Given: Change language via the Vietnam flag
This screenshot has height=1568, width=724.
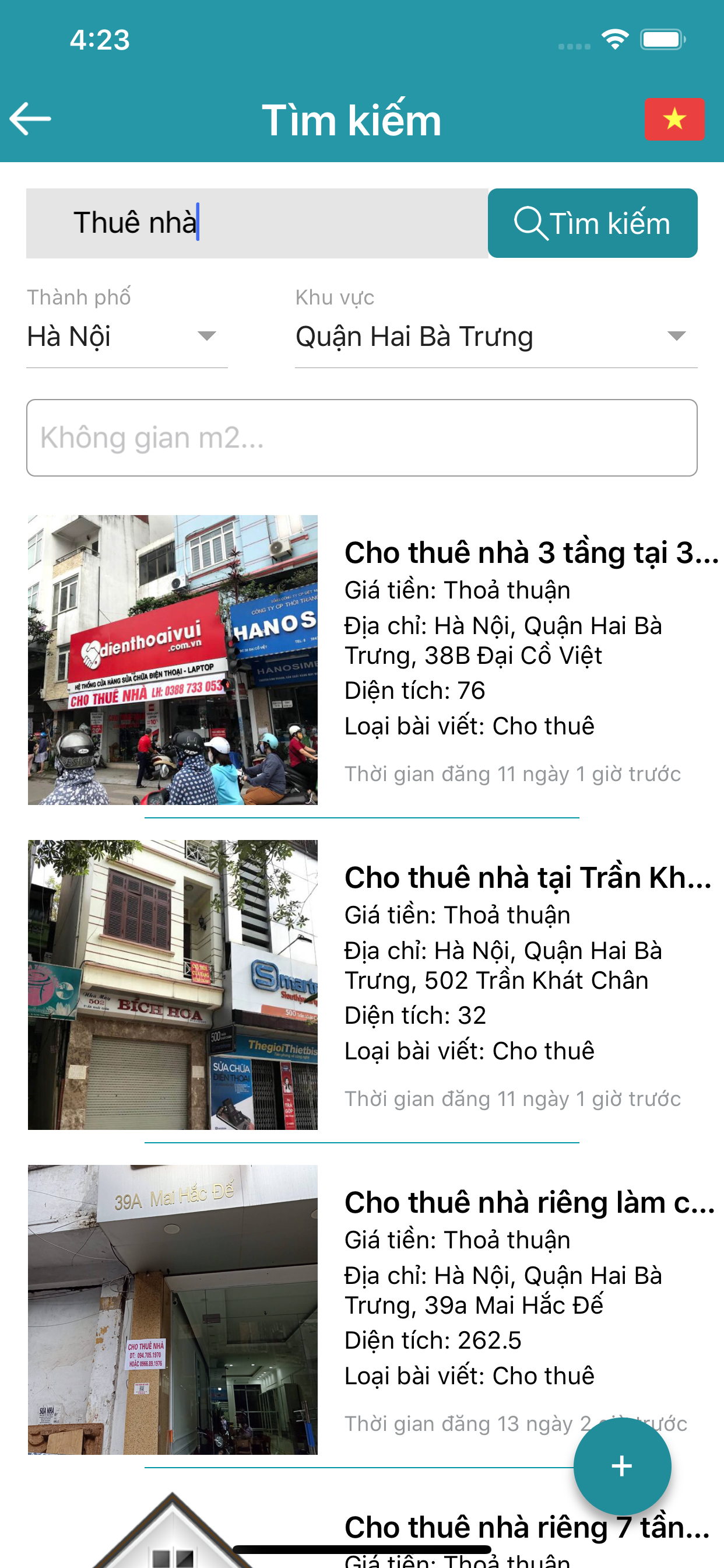Looking at the screenshot, I should (674, 120).
